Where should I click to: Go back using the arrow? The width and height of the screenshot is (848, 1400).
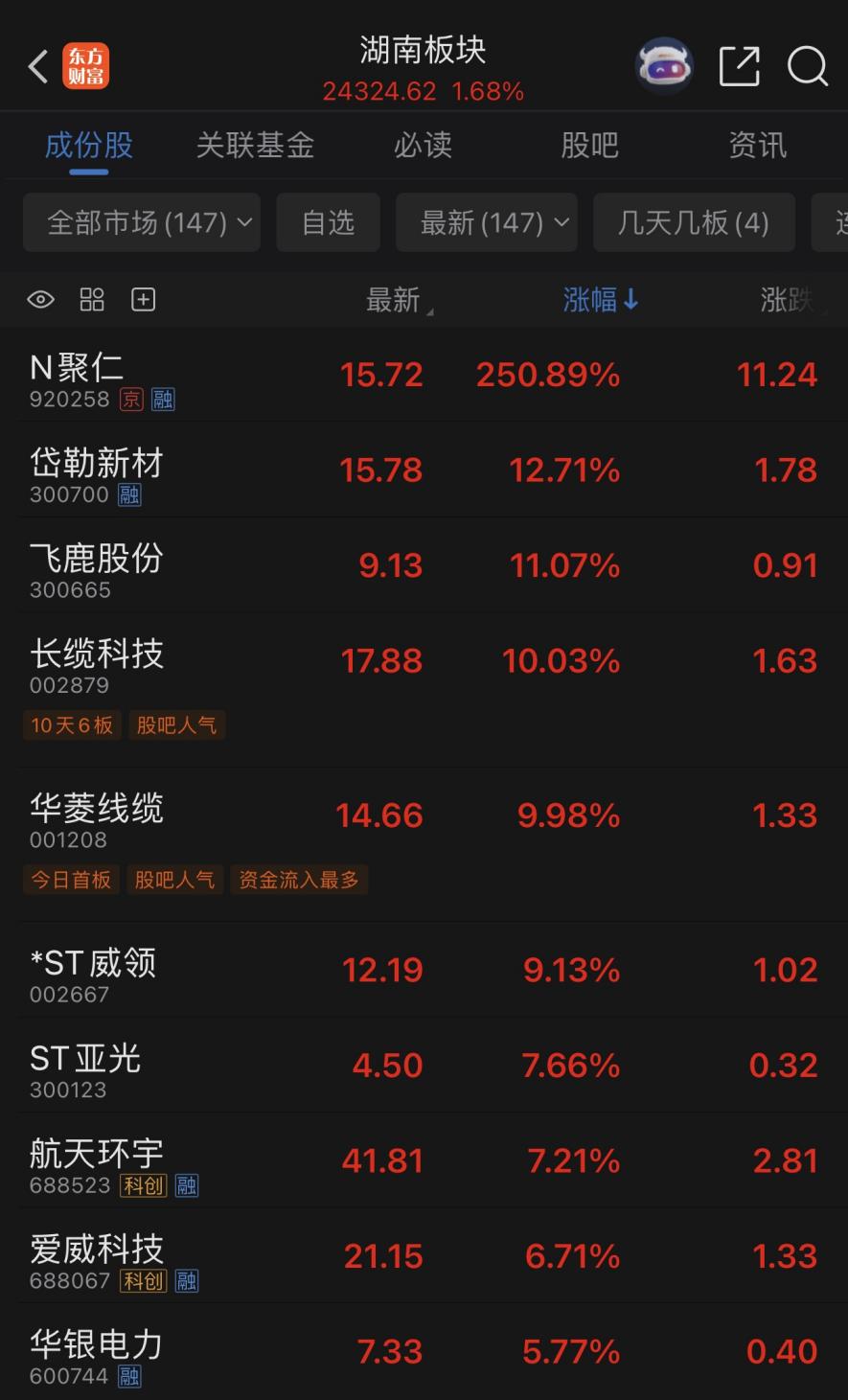[38, 67]
